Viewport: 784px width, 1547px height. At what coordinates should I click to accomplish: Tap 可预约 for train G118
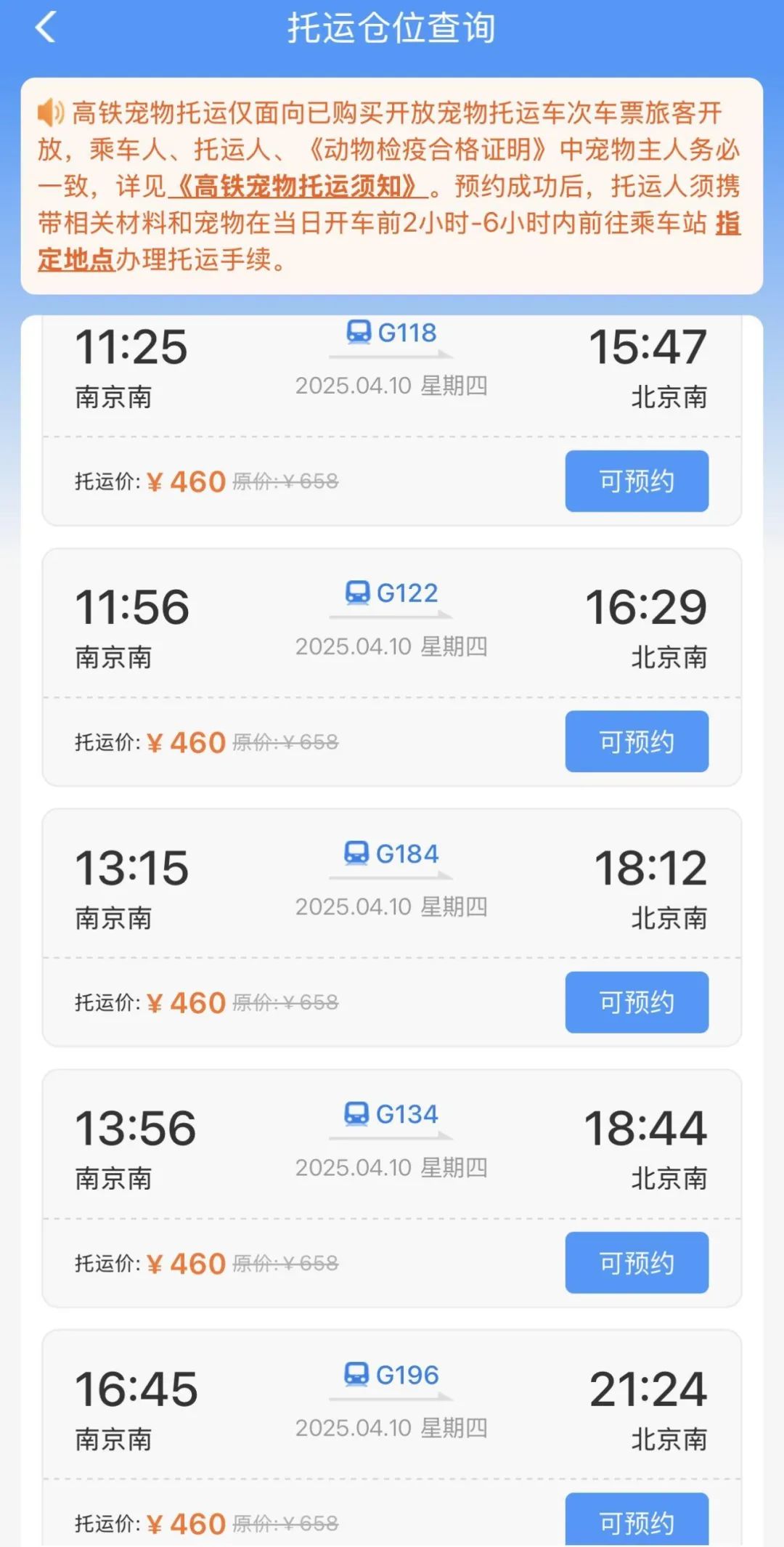click(x=636, y=481)
